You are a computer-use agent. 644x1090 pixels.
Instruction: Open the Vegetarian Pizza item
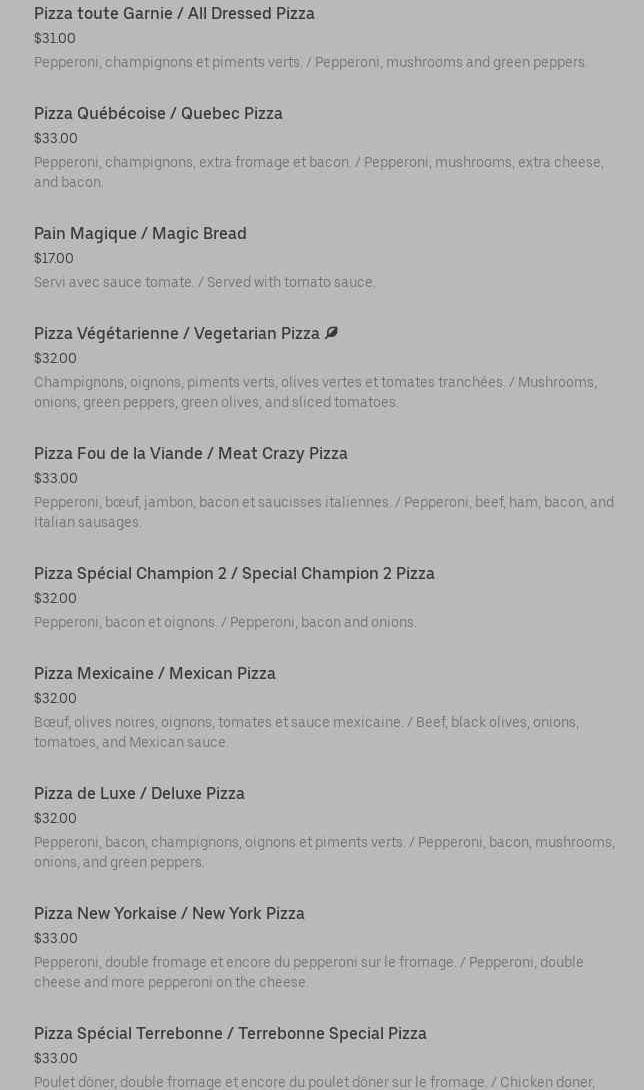[177, 334]
